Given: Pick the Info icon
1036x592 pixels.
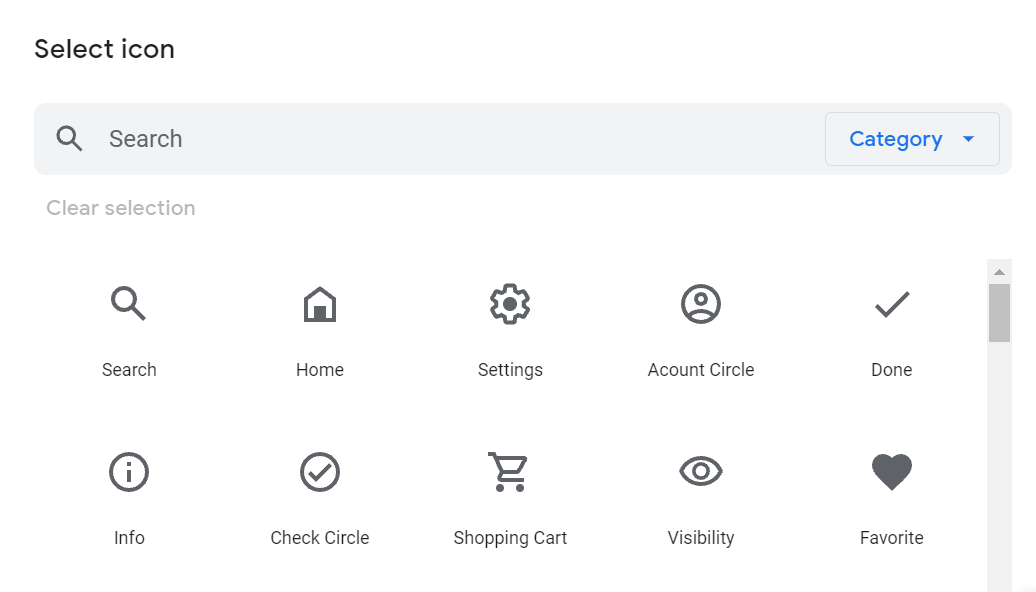Looking at the screenshot, I should [129, 472].
